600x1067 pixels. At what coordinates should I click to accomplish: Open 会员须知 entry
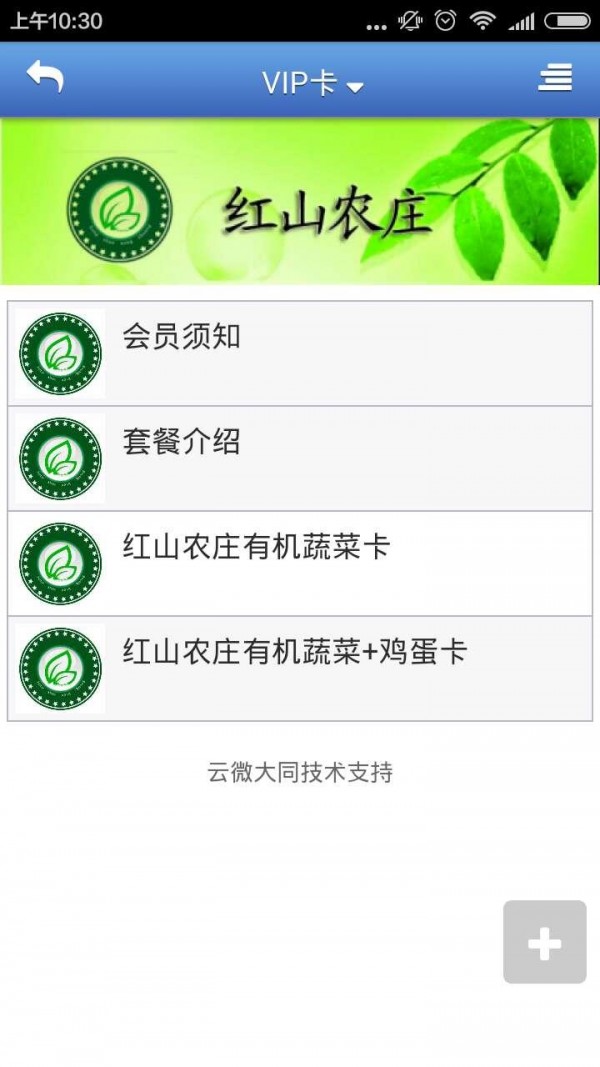tap(300, 353)
